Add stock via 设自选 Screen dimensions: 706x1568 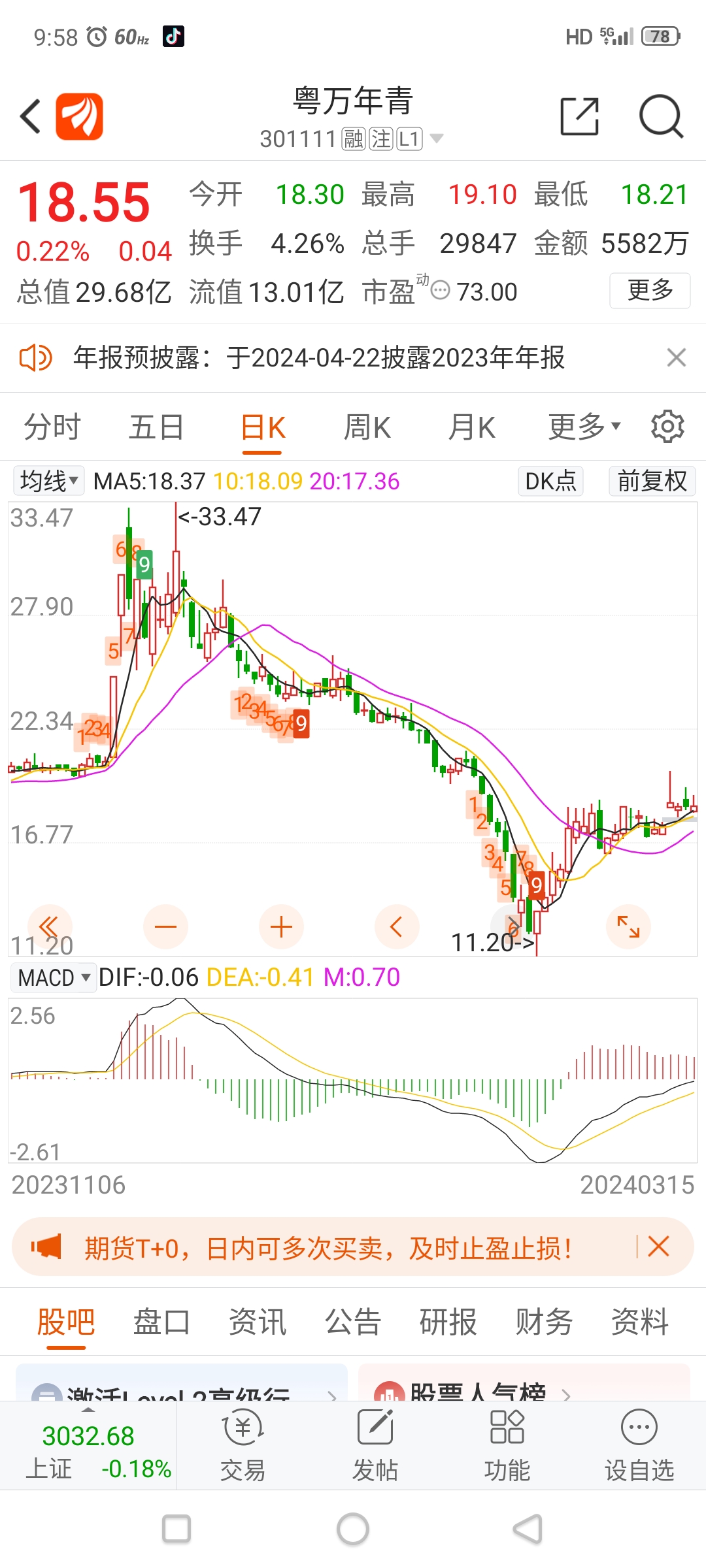point(639,1445)
